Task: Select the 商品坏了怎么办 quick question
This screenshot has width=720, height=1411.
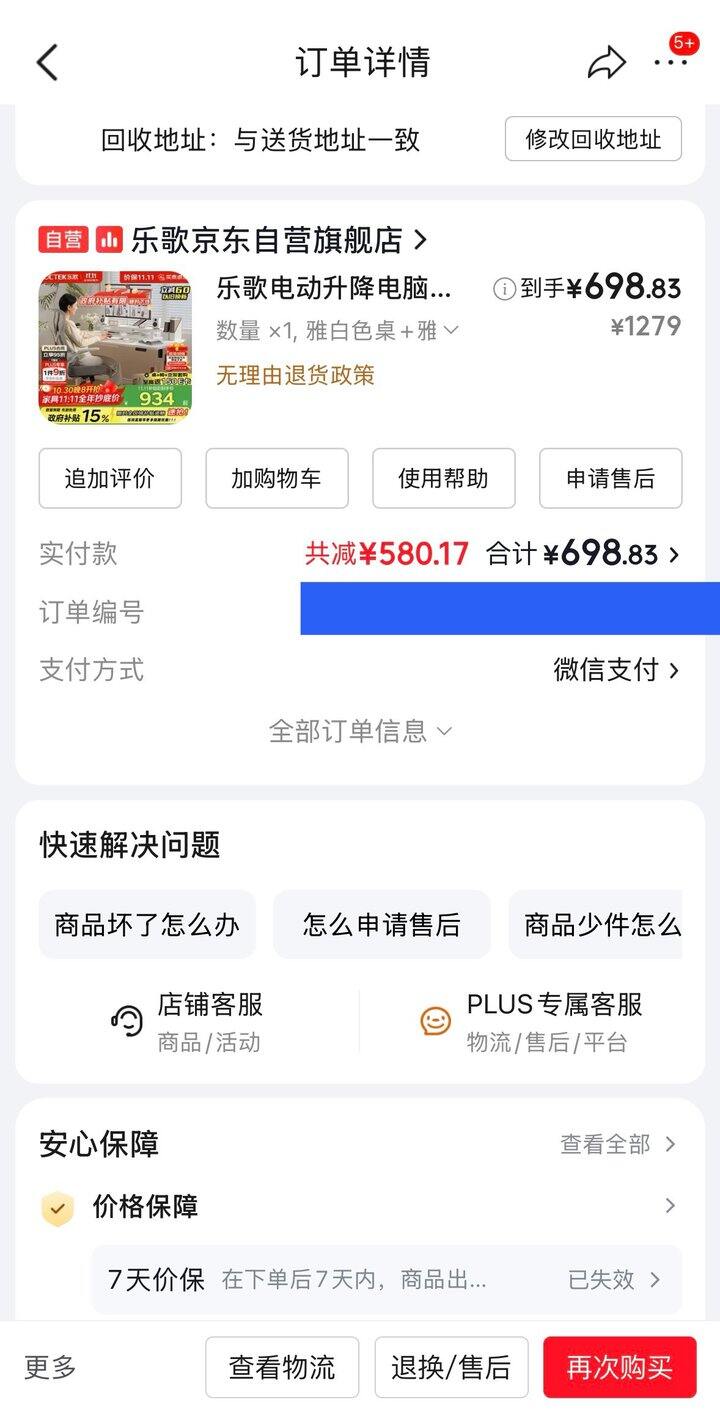Action: pyautogui.click(x=147, y=925)
